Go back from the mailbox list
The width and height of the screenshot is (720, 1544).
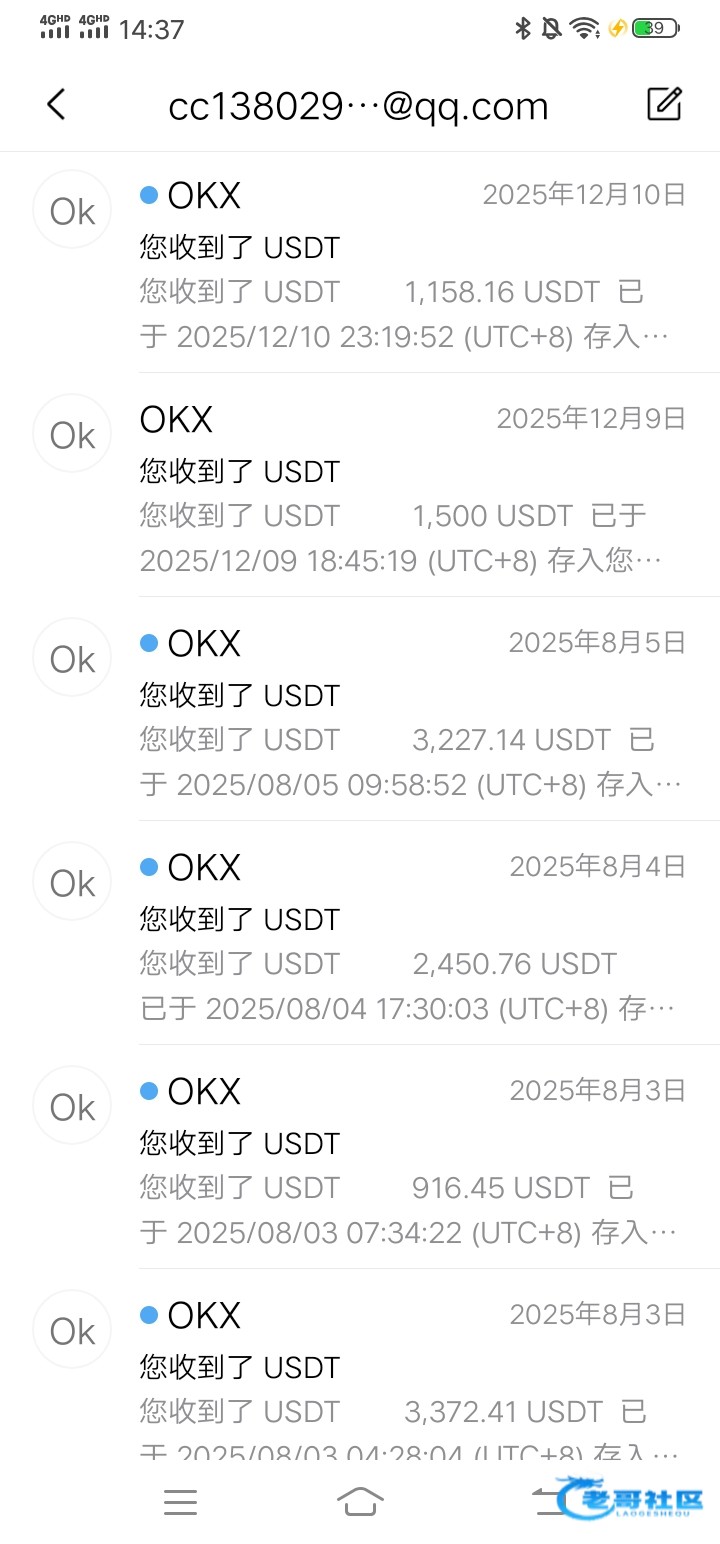point(56,104)
